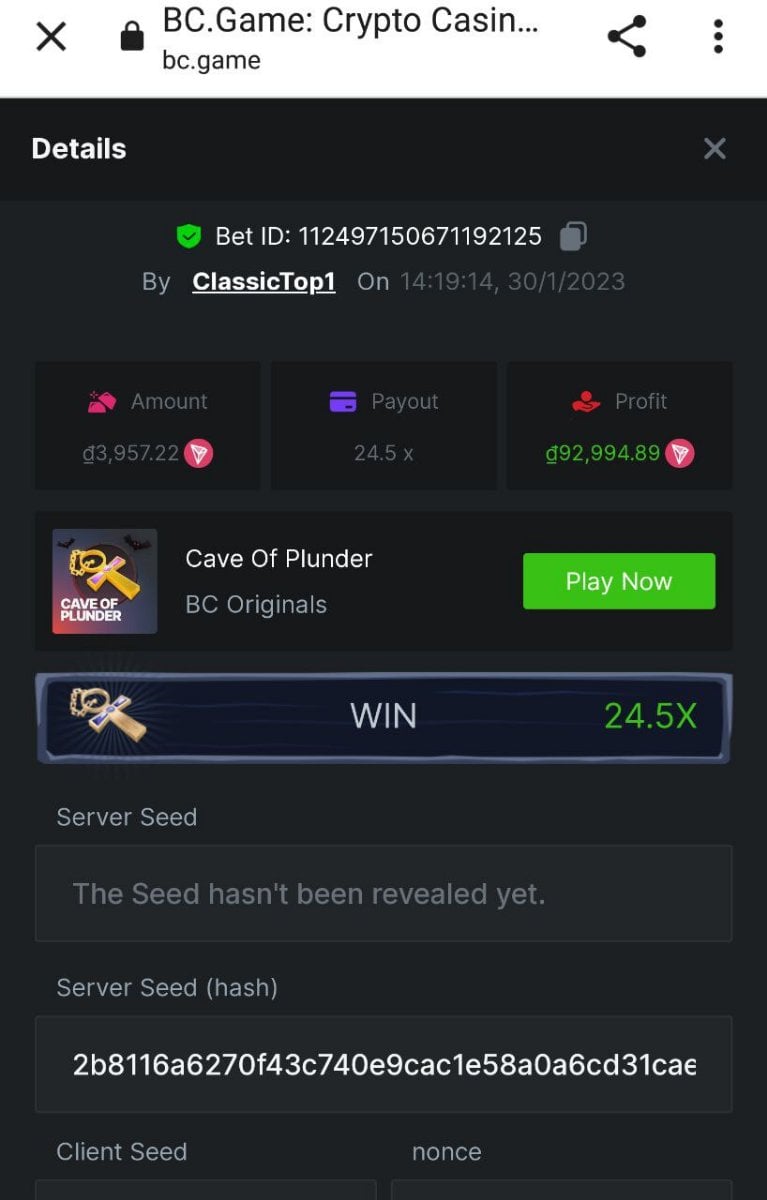Open the browser overflow menu
This screenshot has height=1200, width=767.
[x=717, y=37]
